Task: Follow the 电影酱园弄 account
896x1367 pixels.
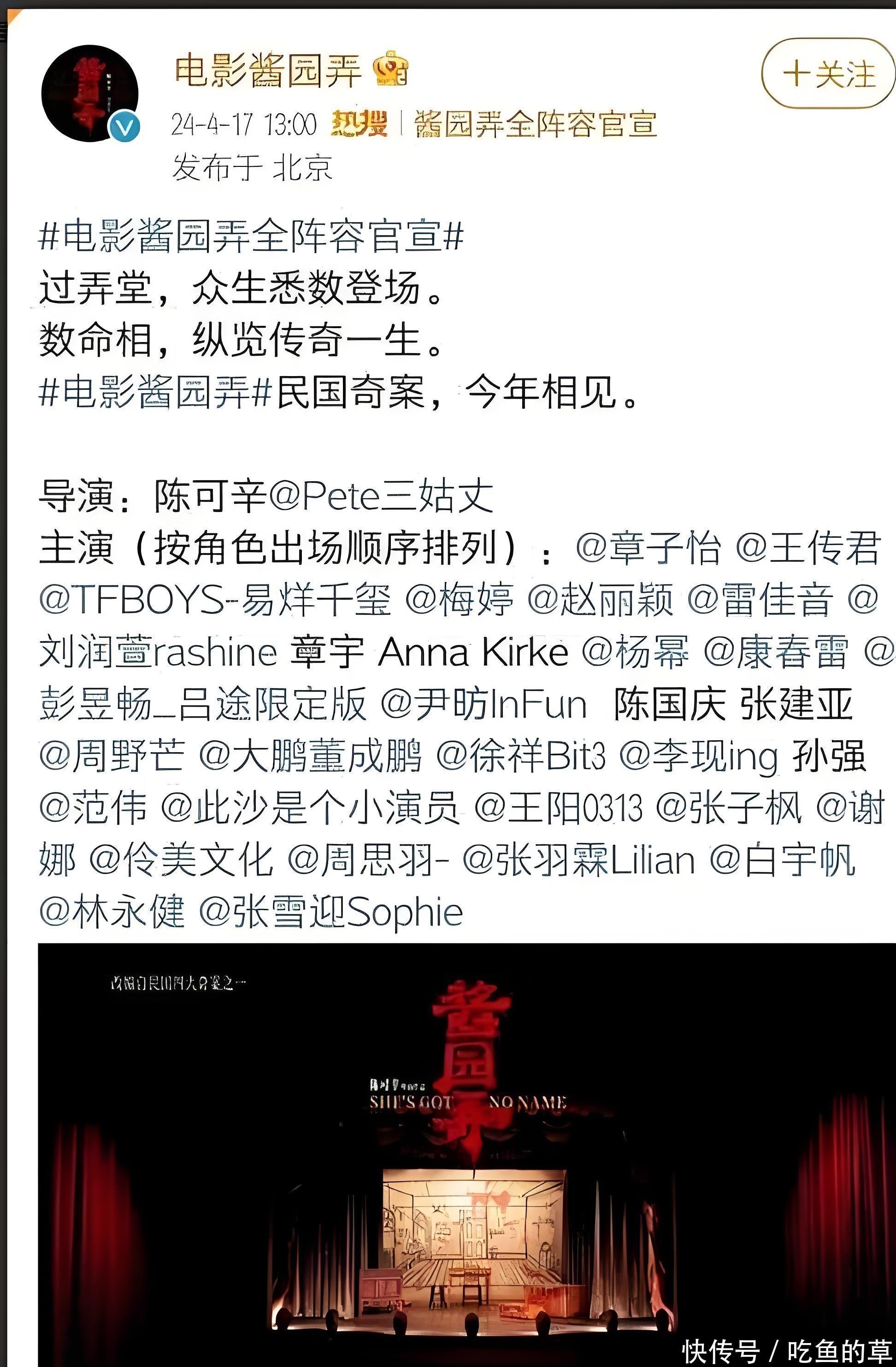Action: pos(828,74)
